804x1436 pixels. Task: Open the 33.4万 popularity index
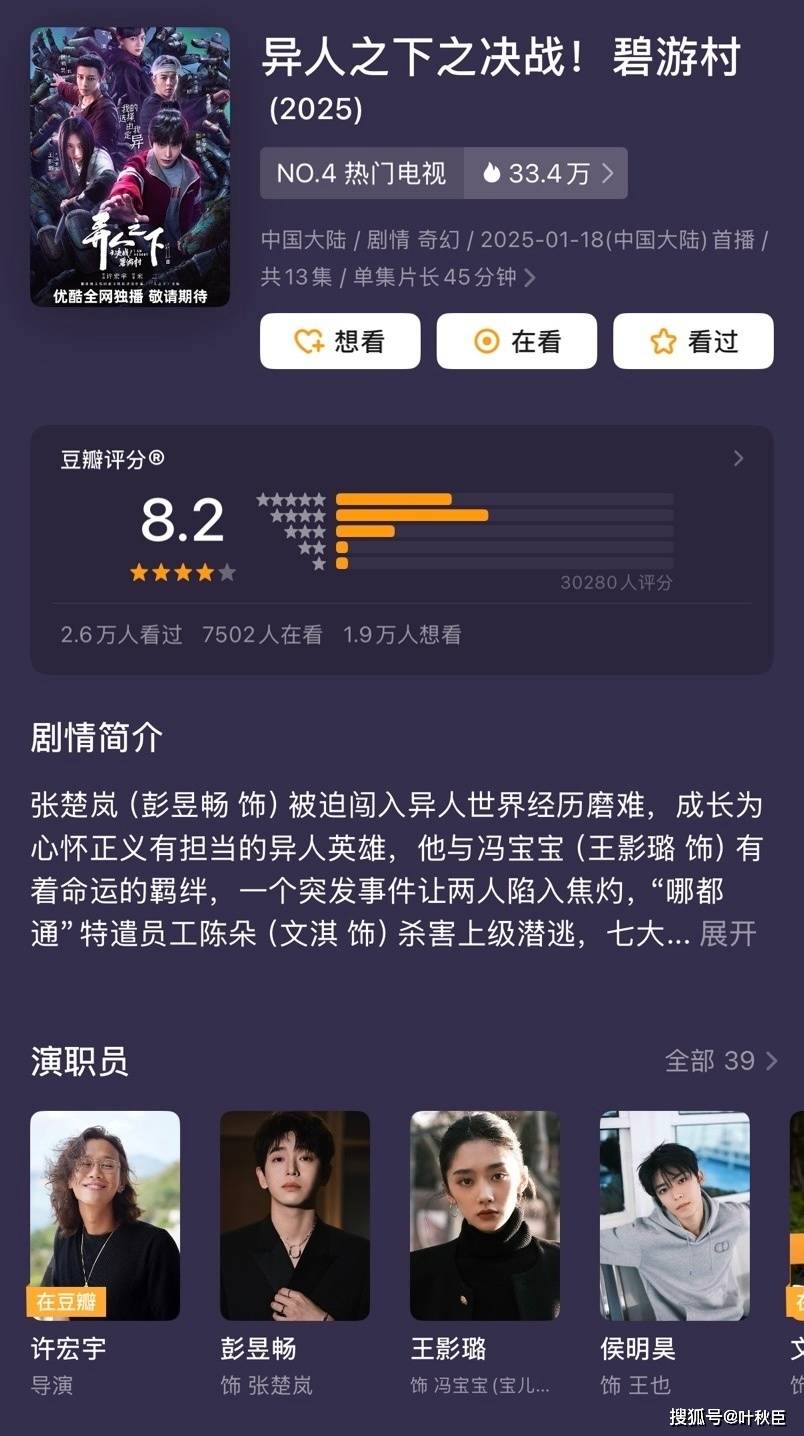[547, 174]
